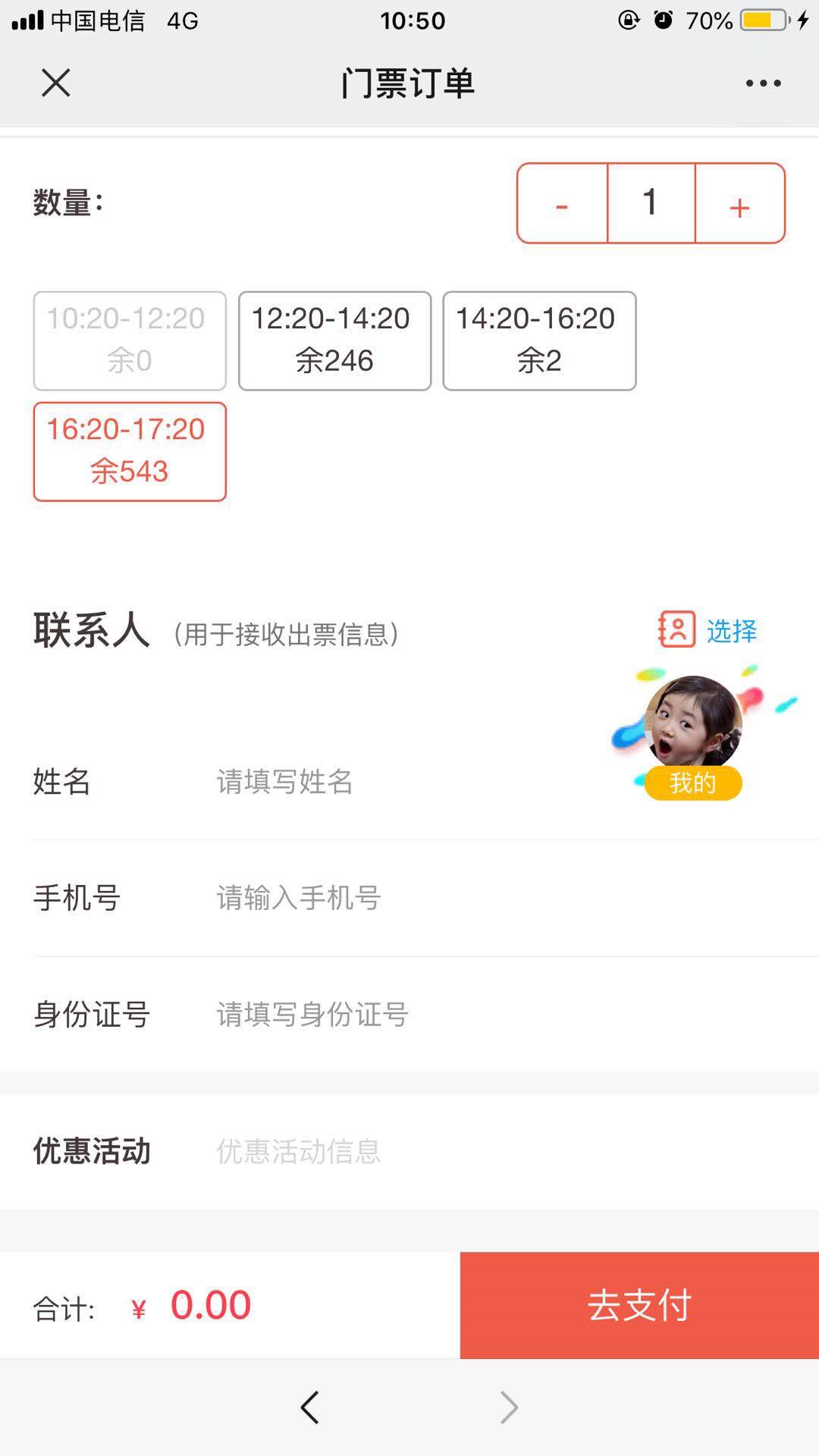This screenshot has height=1456, width=819.
Task: Go back with the browser back arrow
Action: (309, 1407)
